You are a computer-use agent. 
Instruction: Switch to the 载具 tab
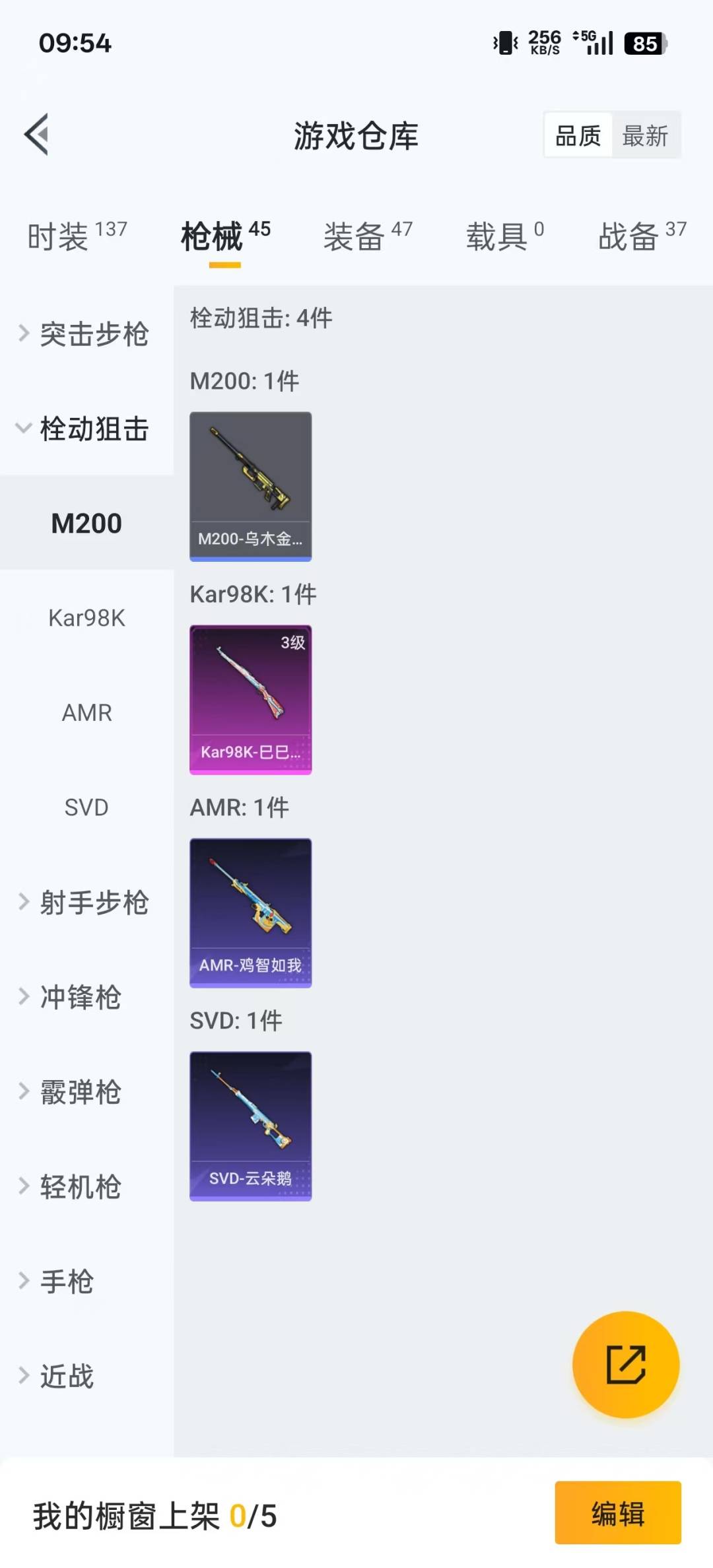tap(504, 236)
